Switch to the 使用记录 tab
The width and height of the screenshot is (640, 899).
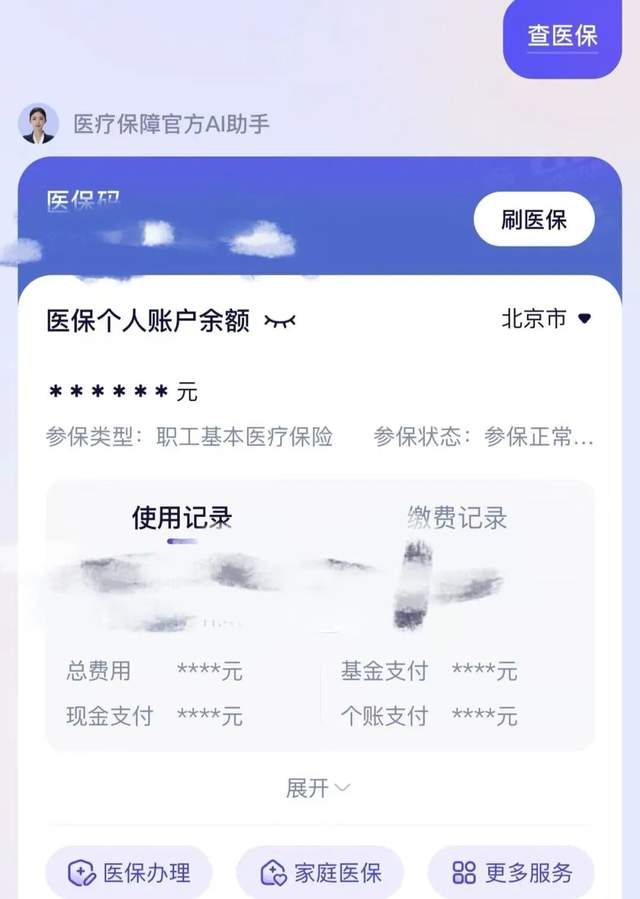coord(182,518)
